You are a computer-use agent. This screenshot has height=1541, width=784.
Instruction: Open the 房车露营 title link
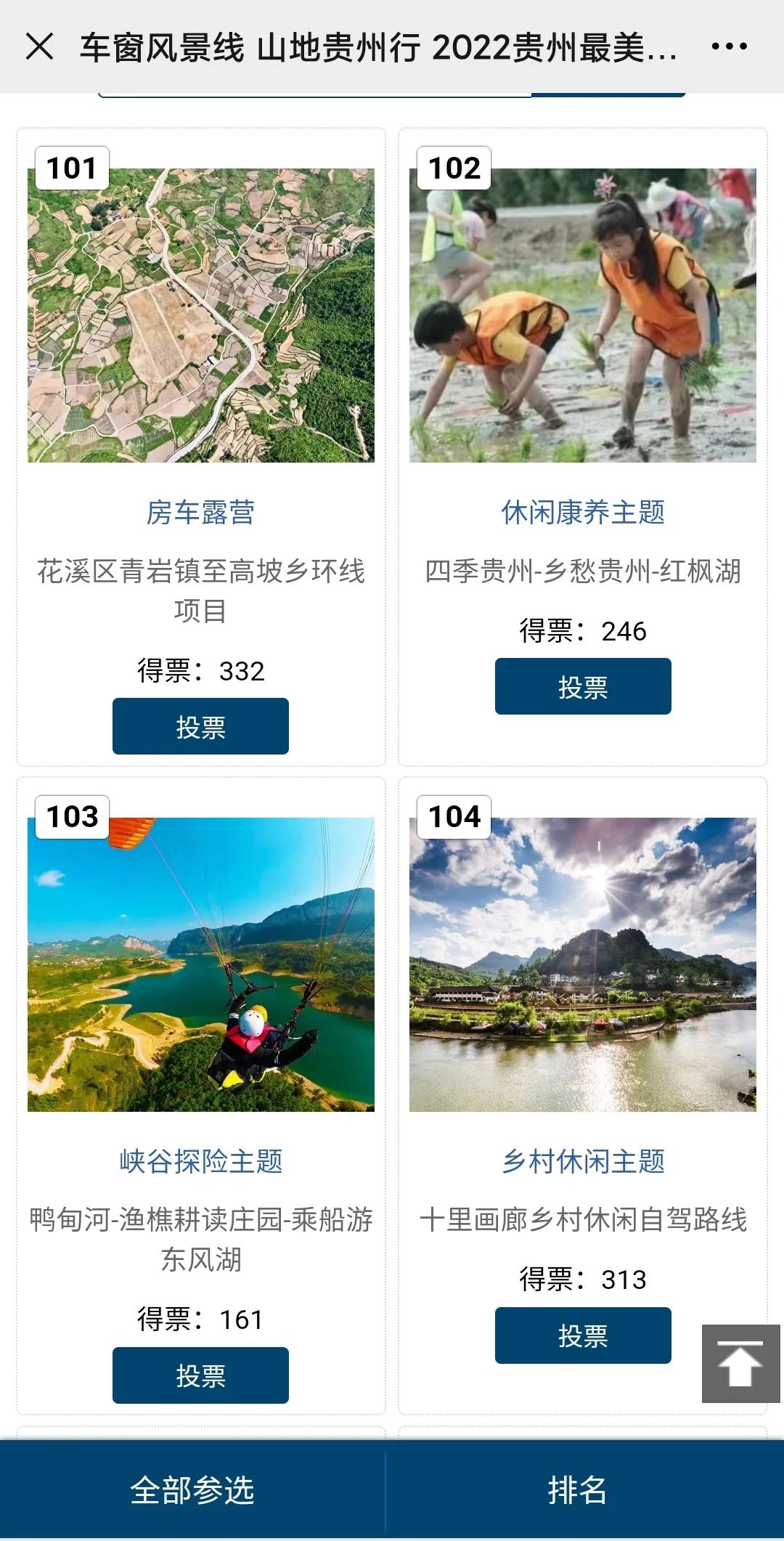[200, 513]
